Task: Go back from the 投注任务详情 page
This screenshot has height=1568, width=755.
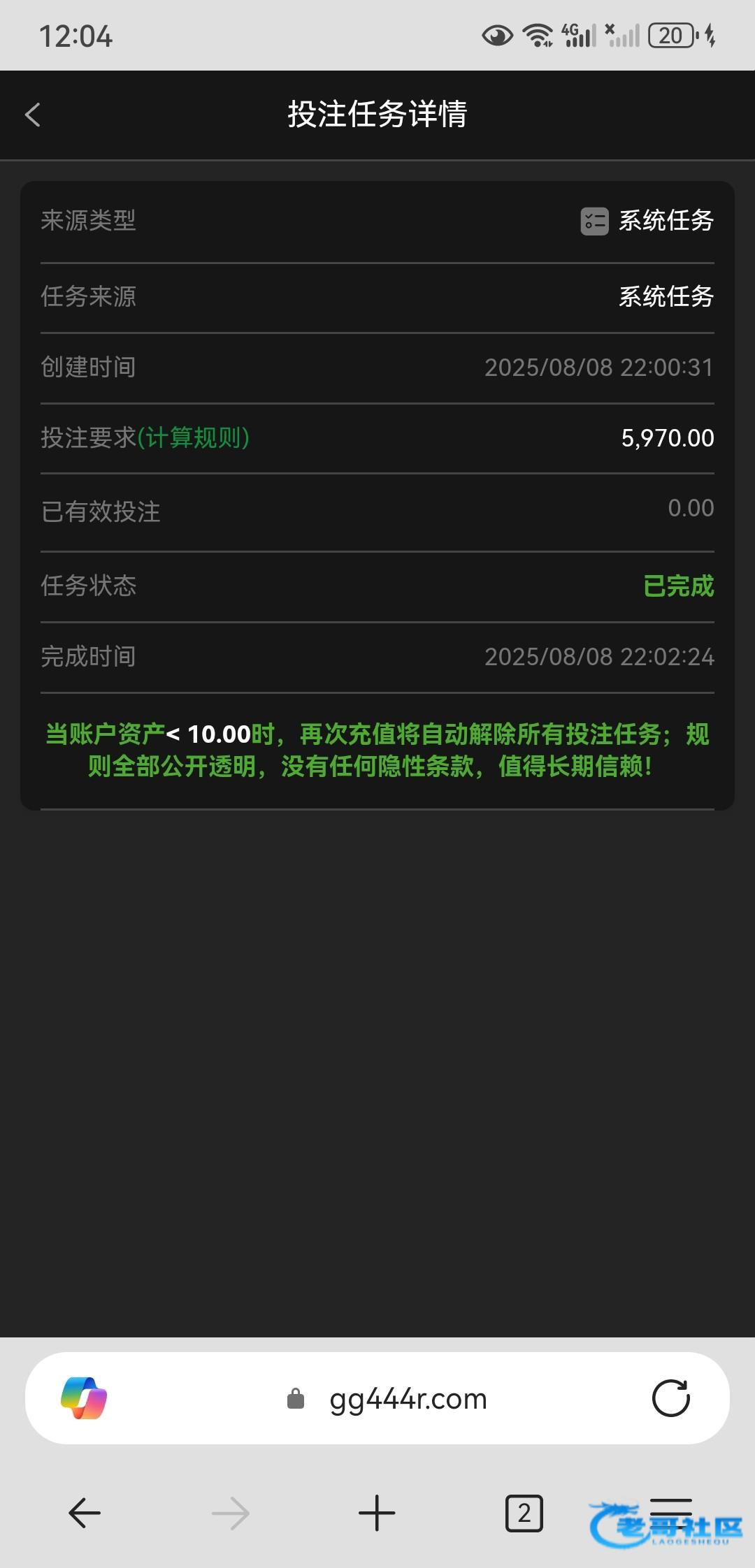Action: coord(33,115)
